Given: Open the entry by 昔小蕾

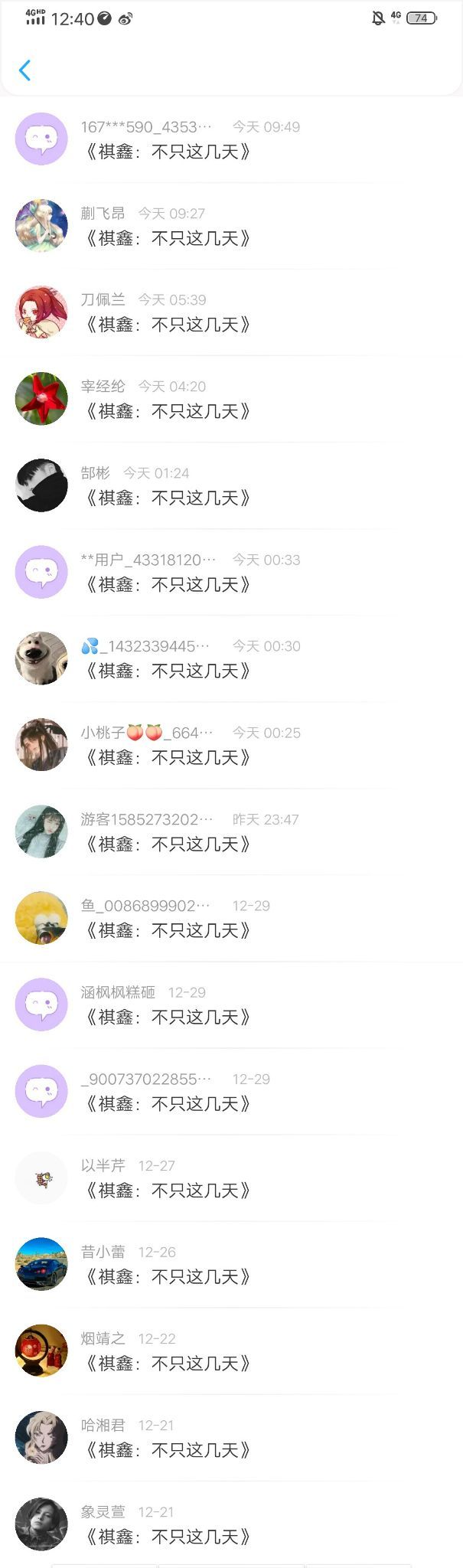Looking at the screenshot, I should coord(231,1264).
